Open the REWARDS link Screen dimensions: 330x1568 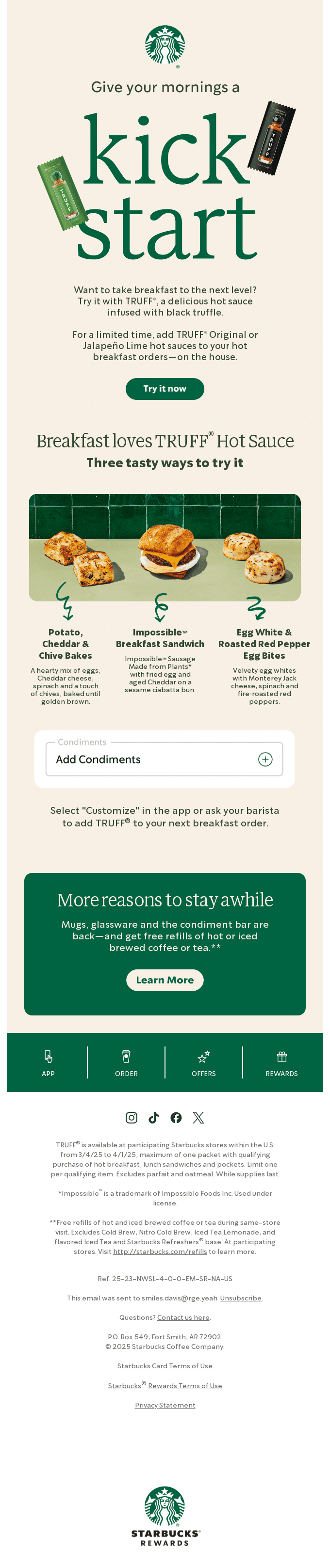point(281,1063)
